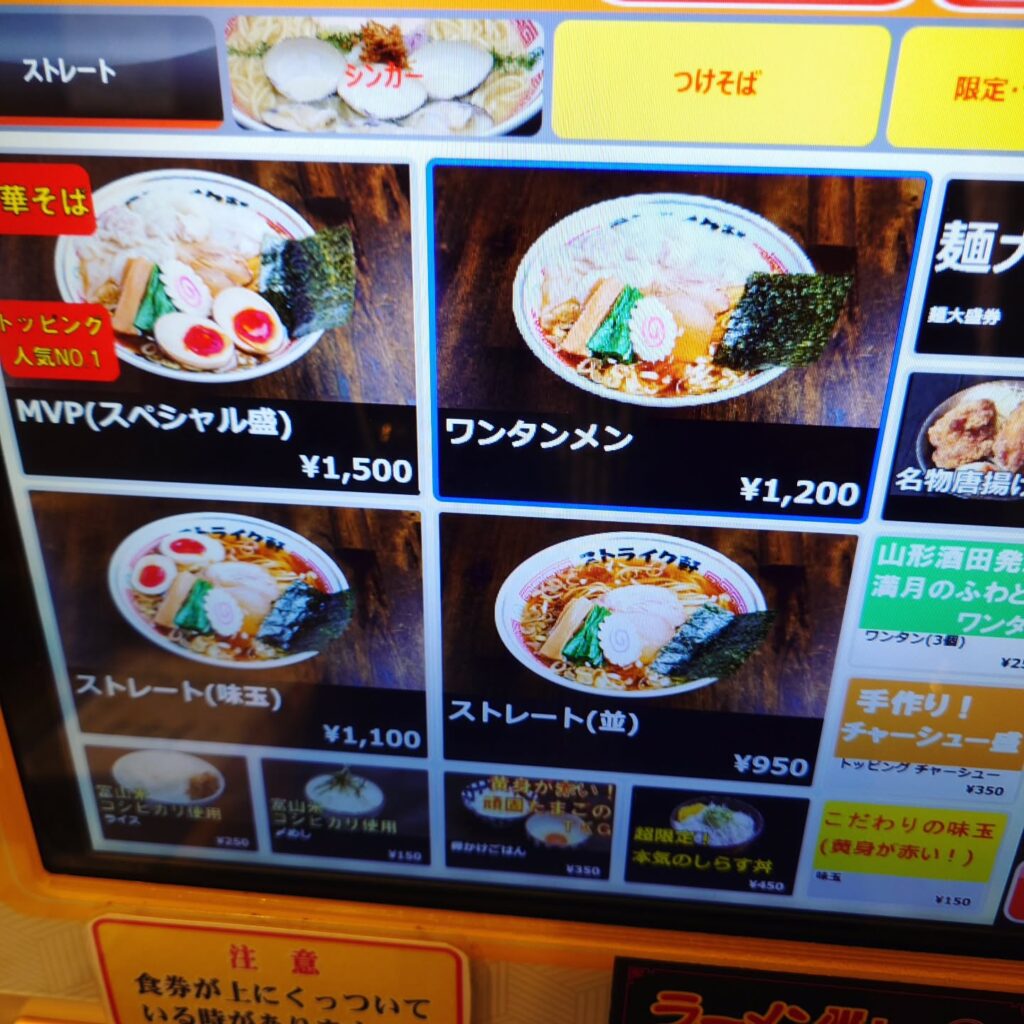
Task: Add the 麺大盛券 large noodle ticket
Action: (x=975, y=270)
